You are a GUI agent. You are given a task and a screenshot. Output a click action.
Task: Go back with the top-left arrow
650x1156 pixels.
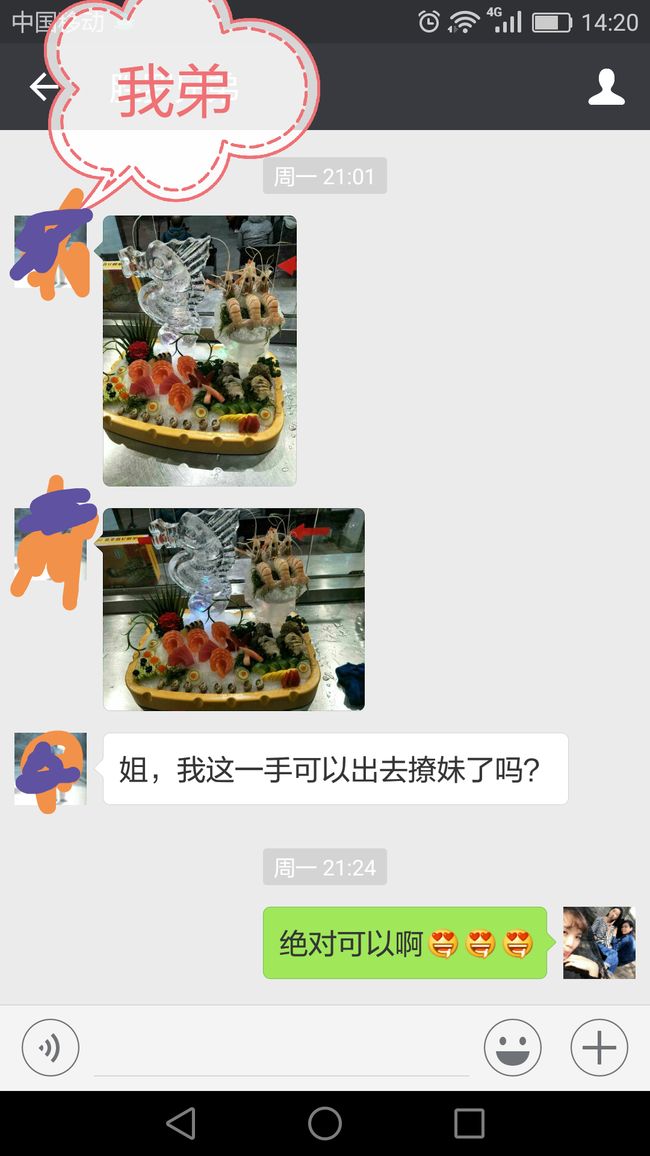43,87
